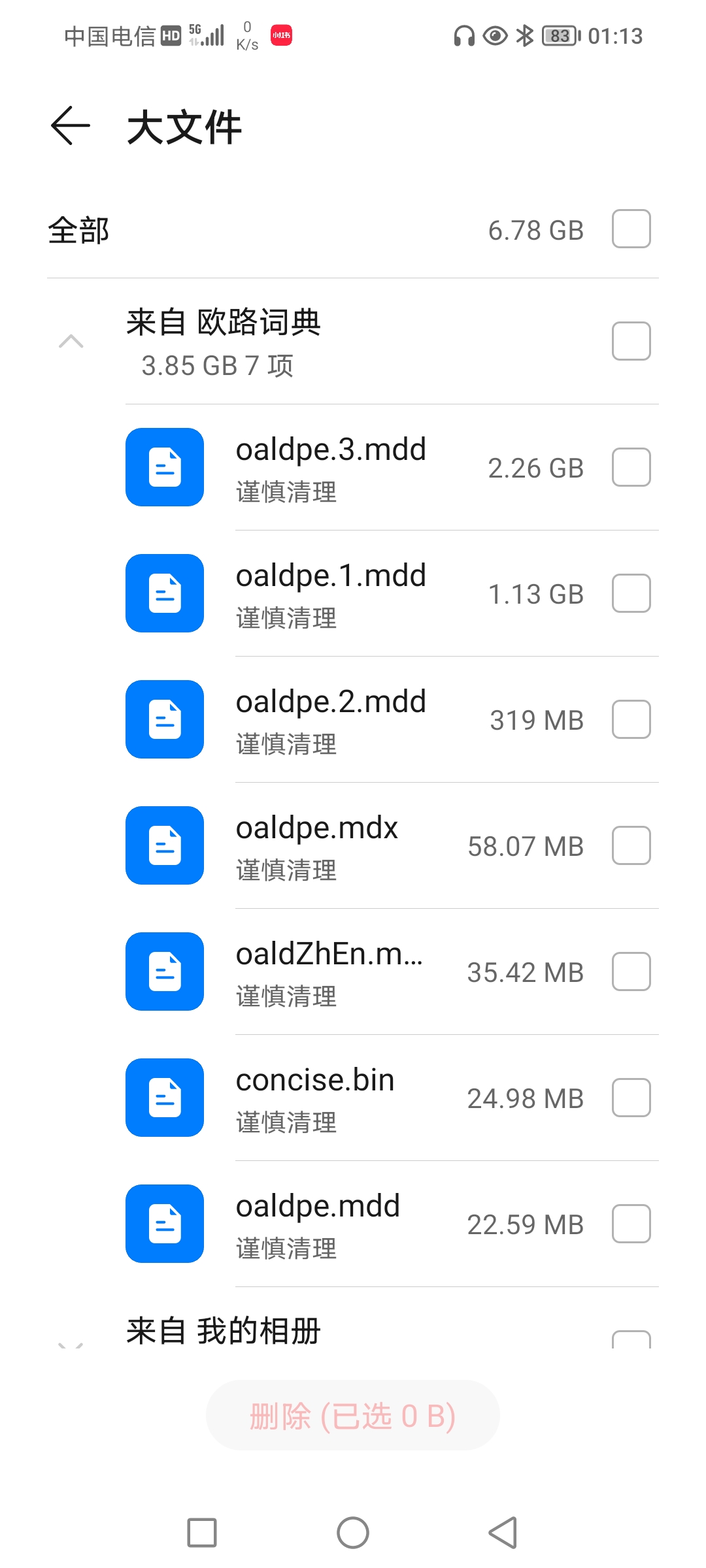This screenshot has width=706, height=1568.
Task: Mark oaldpe.2.mdd with its checkbox
Action: point(631,720)
